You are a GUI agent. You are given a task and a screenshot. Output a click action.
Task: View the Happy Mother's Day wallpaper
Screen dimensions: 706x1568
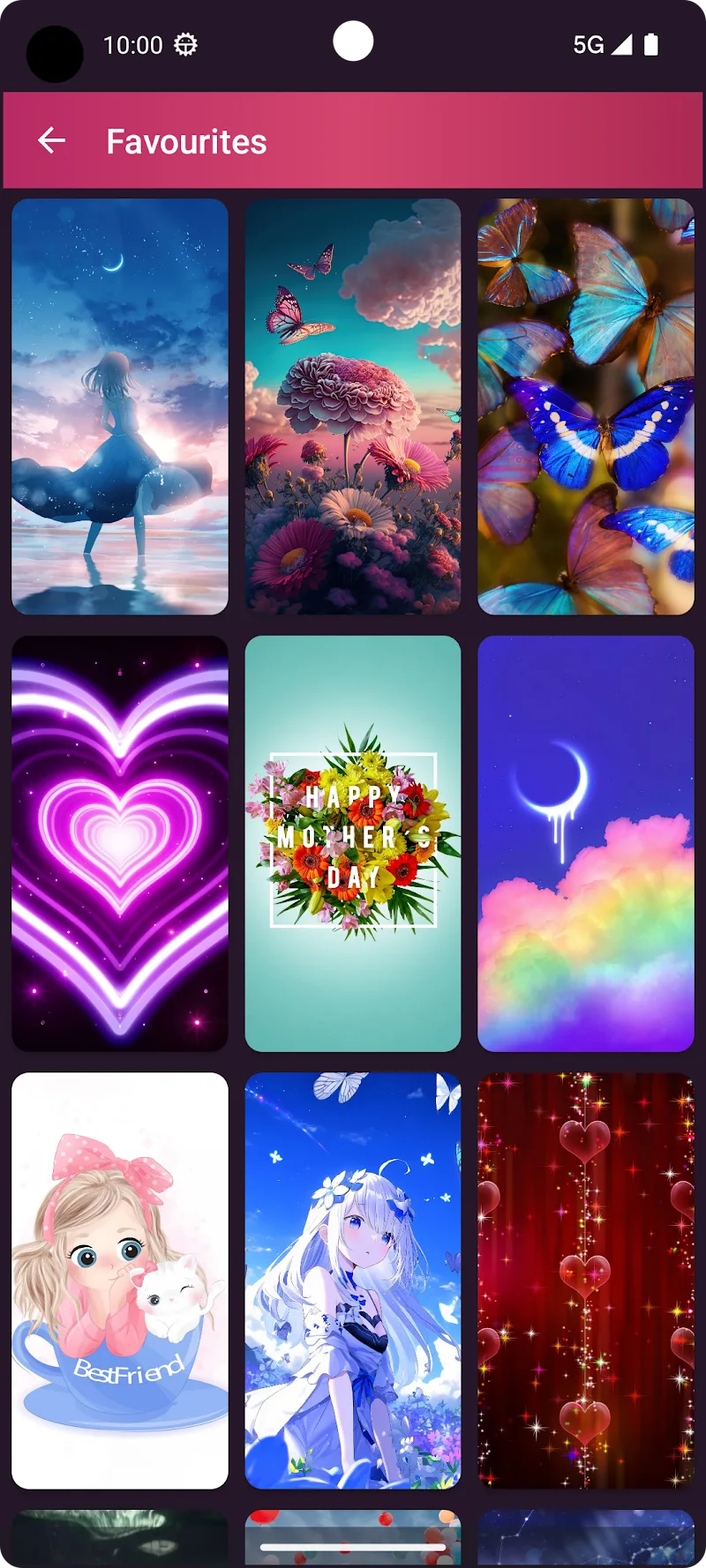click(353, 843)
